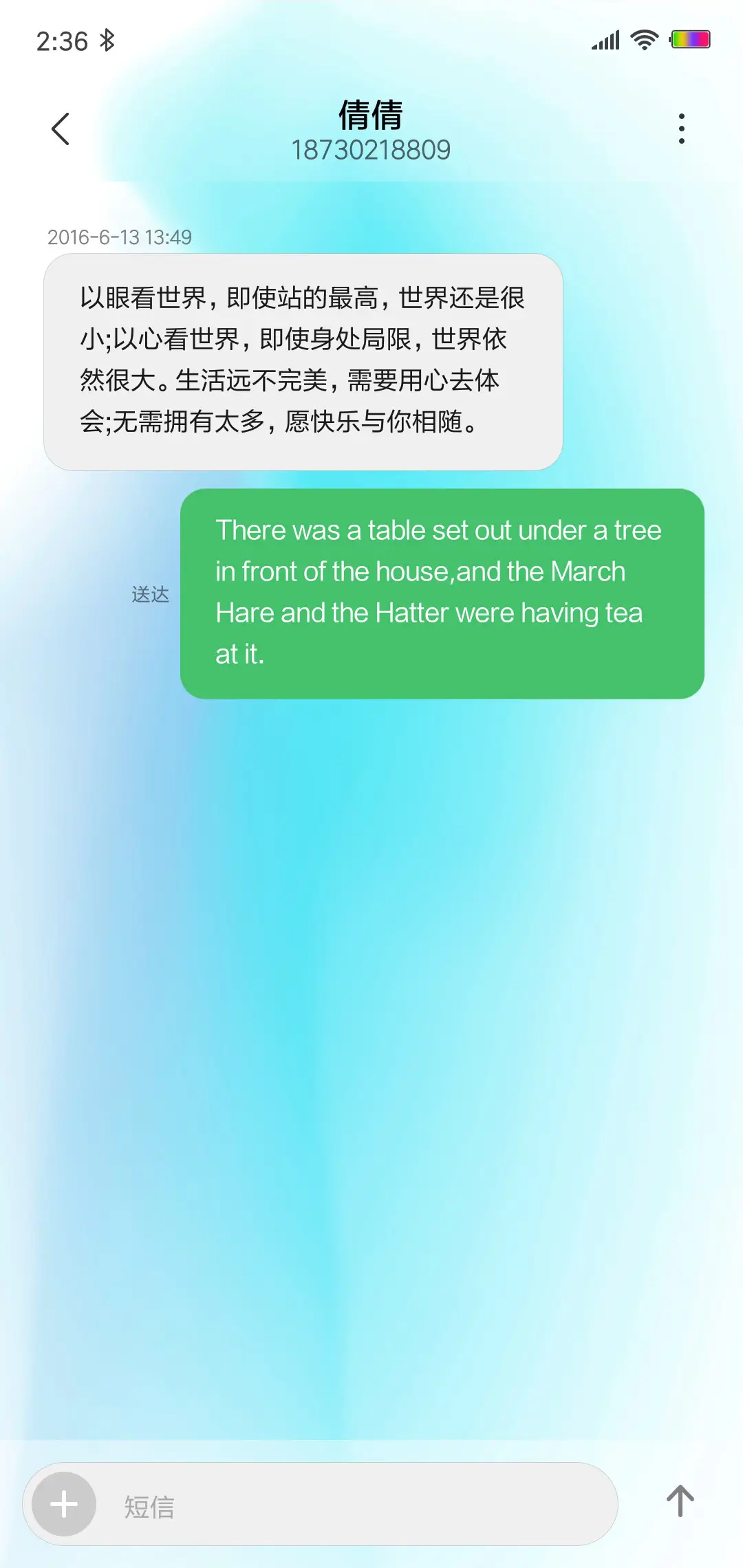Focus the 短信 message input field
743x1568 pixels.
358,1506
